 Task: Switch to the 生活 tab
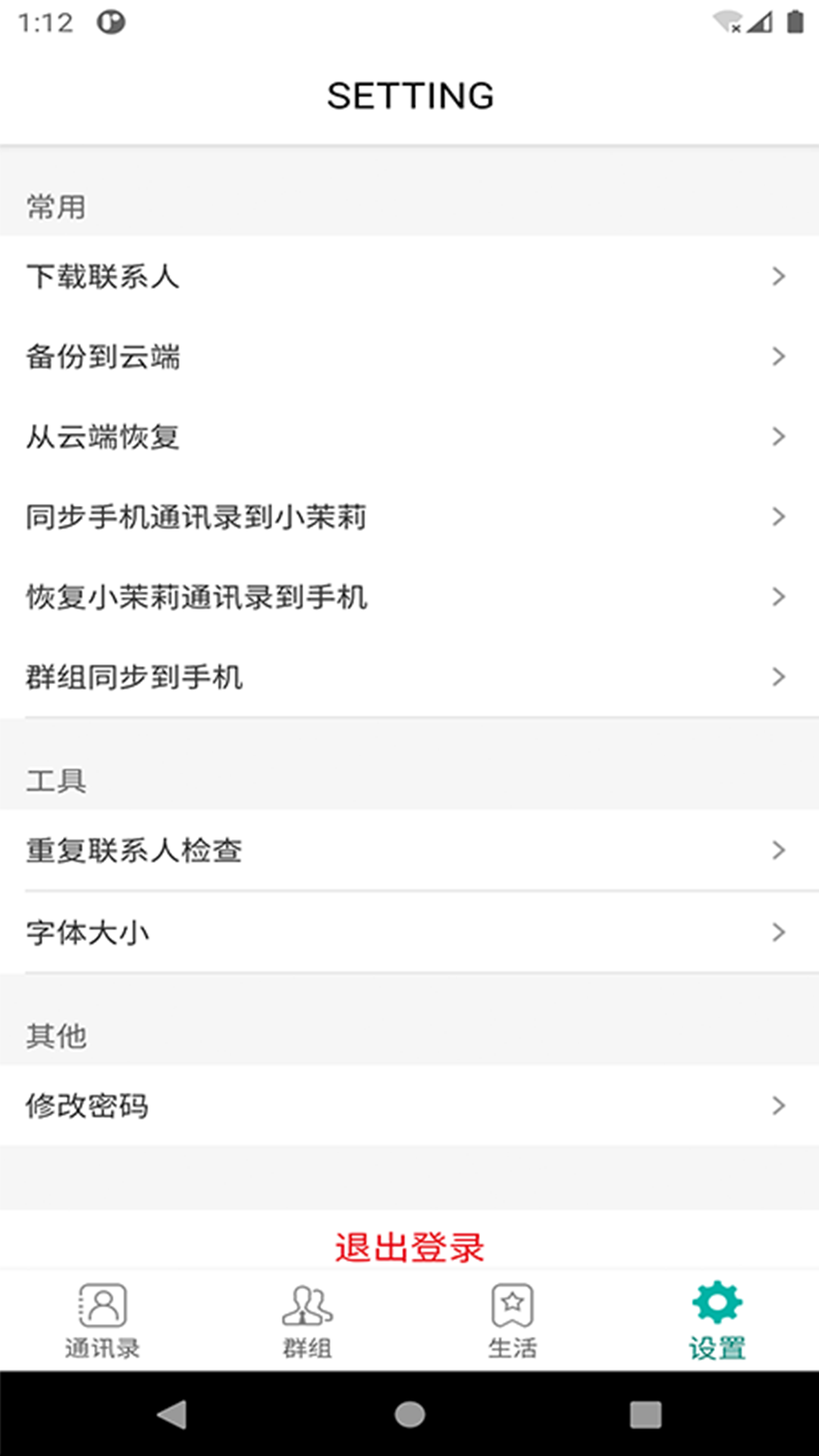coord(512,1321)
